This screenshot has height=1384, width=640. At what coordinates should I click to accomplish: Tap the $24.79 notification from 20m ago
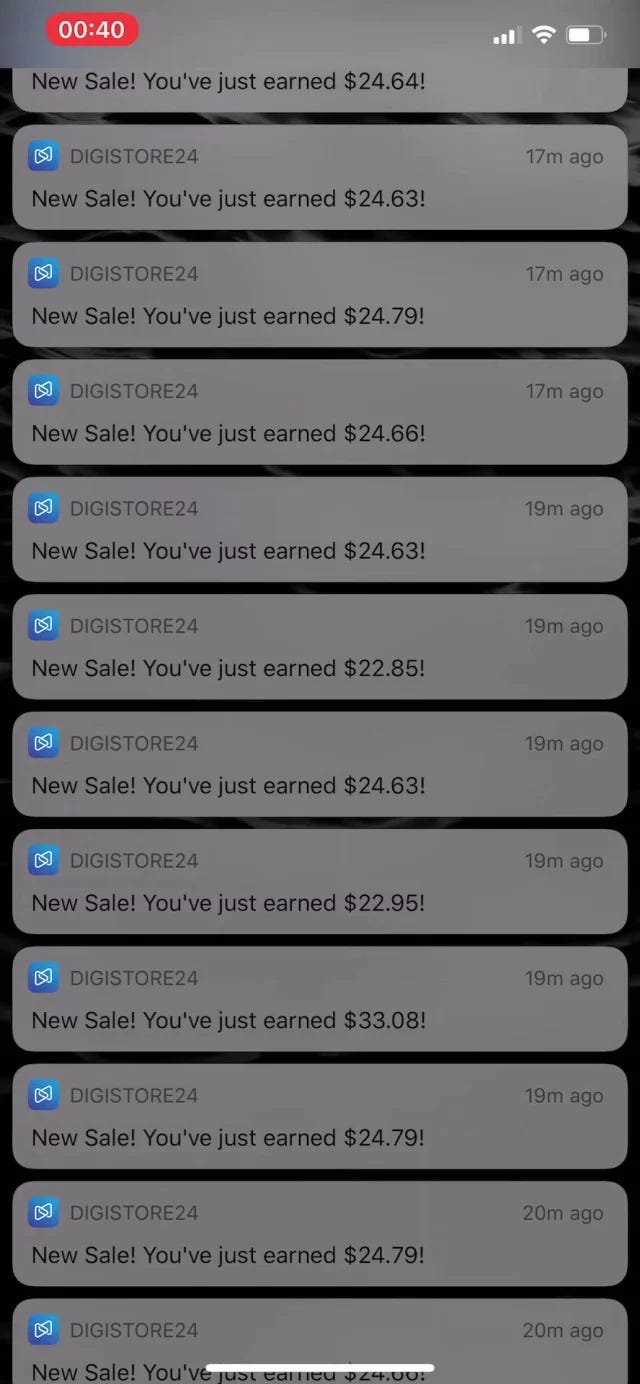tap(319, 1233)
